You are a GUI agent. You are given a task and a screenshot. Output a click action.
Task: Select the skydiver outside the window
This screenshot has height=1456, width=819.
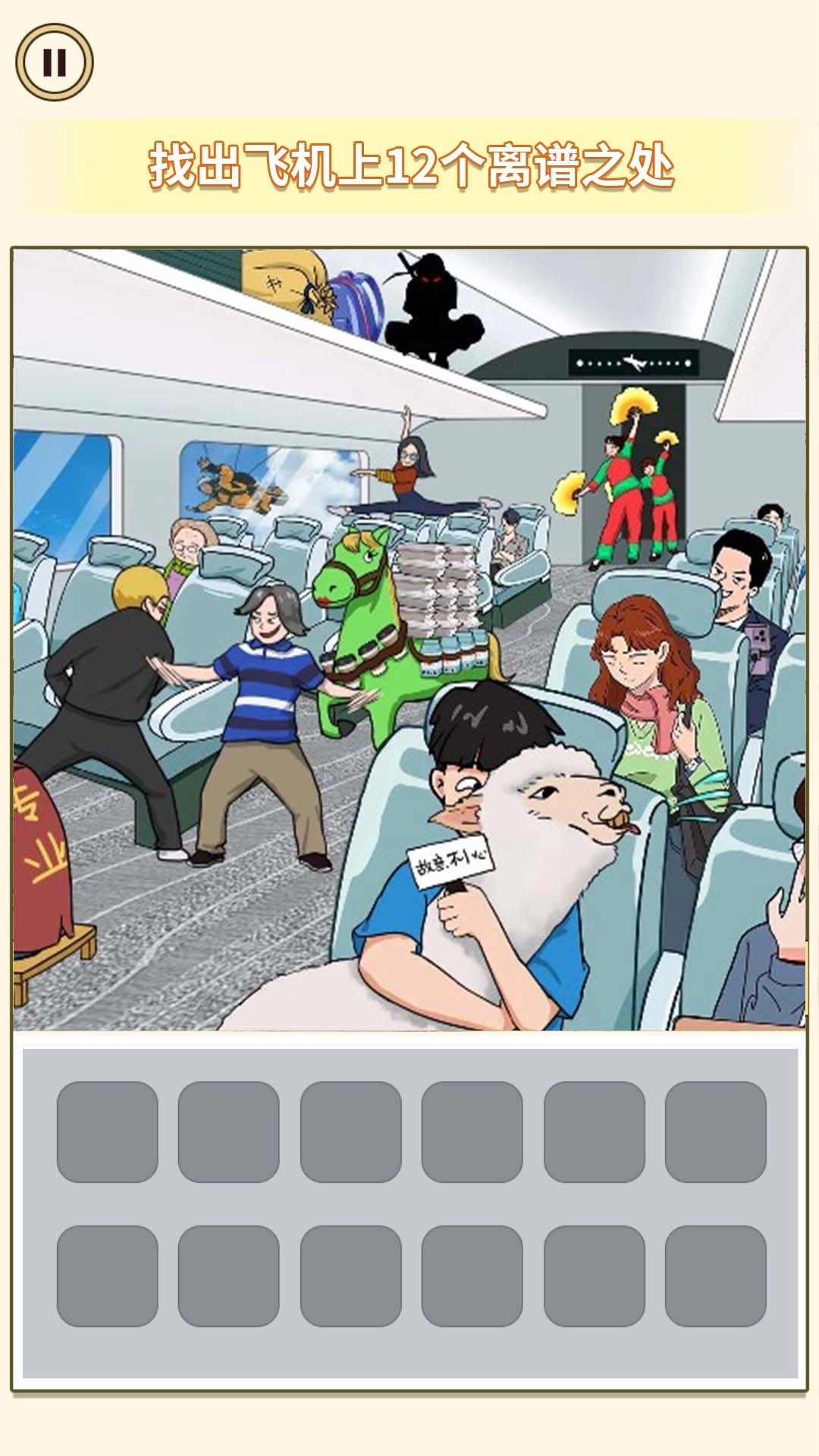coord(234,485)
